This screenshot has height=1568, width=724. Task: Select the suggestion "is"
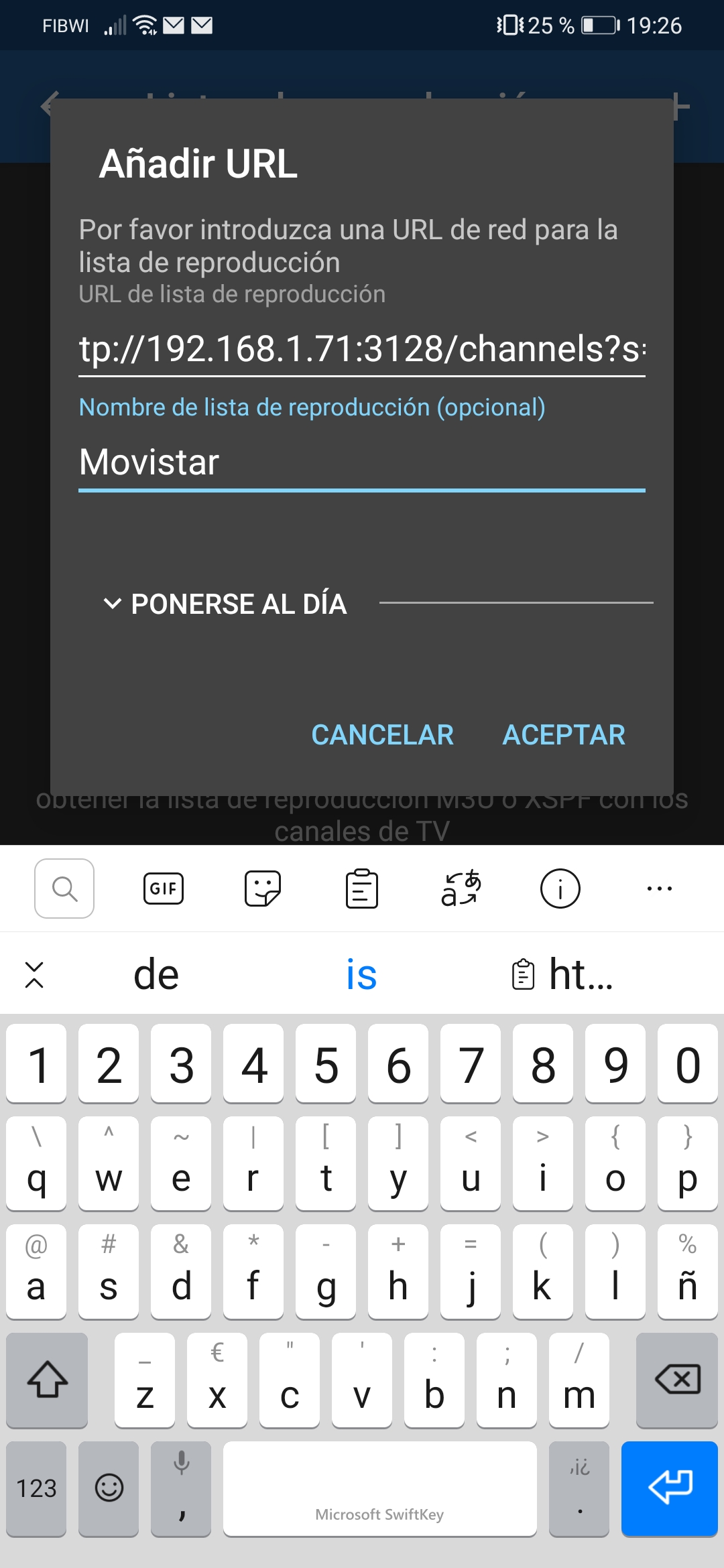pyautogui.click(x=361, y=975)
